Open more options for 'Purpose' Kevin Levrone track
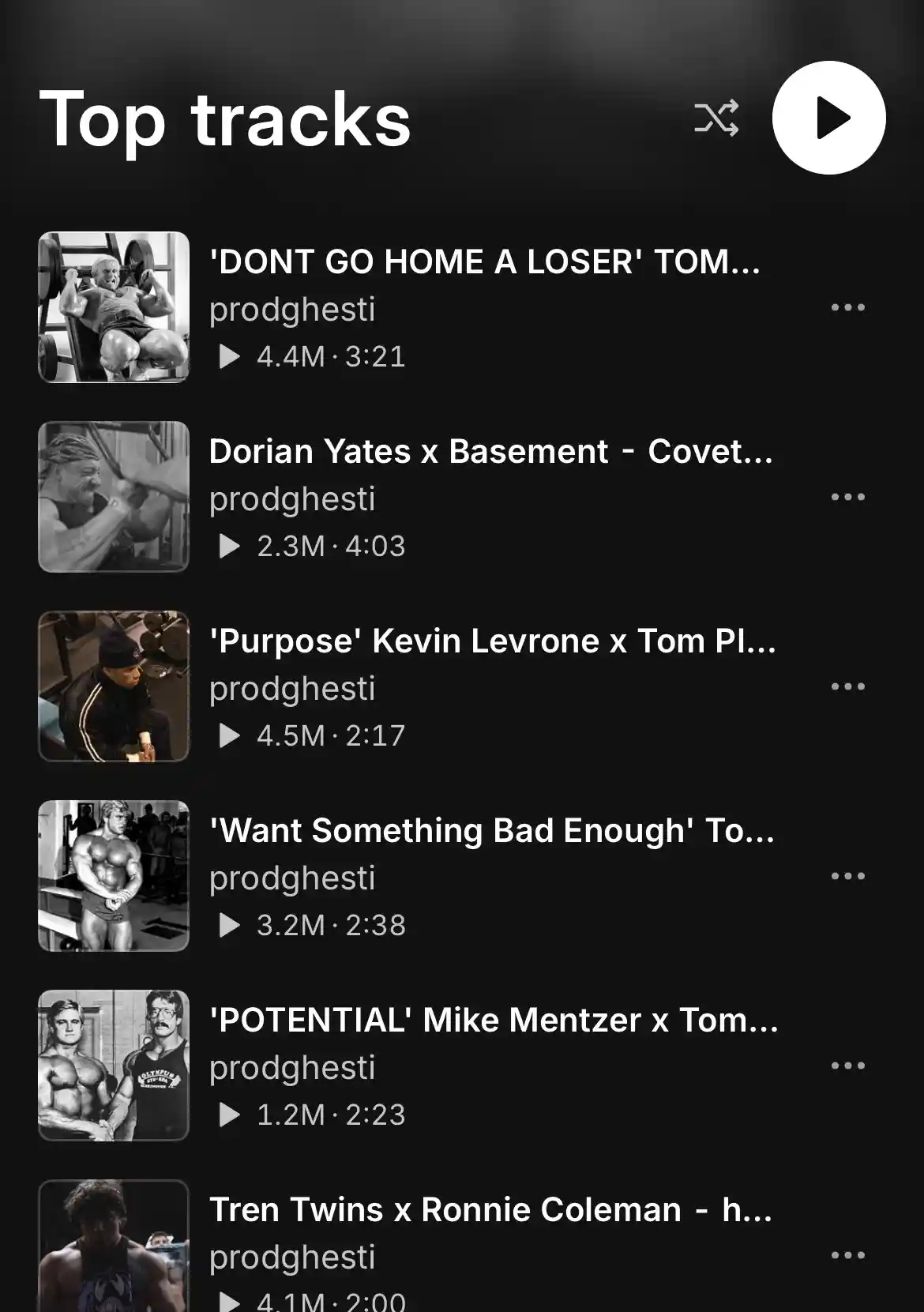This screenshot has height=1312, width=924. [848, 686]
